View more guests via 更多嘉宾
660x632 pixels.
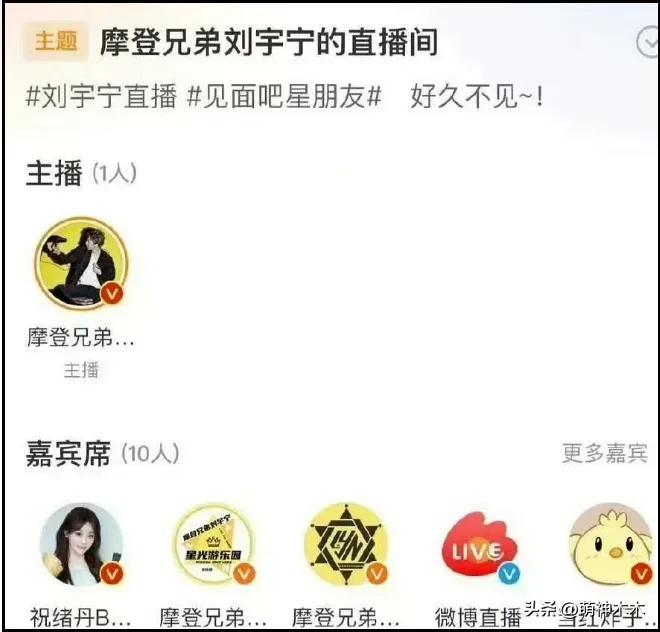604,453
